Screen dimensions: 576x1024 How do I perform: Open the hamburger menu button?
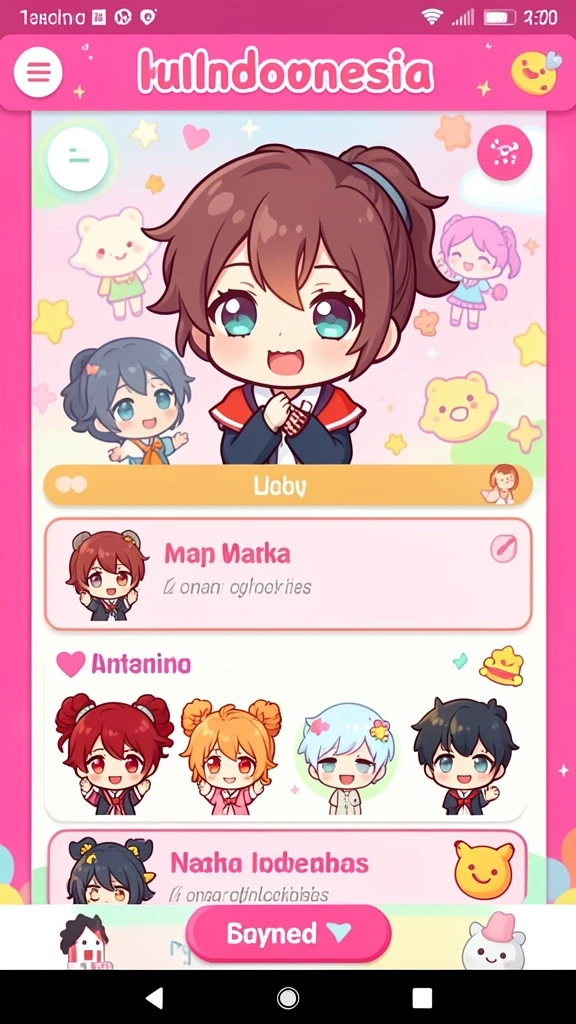[x=38, y=72]
